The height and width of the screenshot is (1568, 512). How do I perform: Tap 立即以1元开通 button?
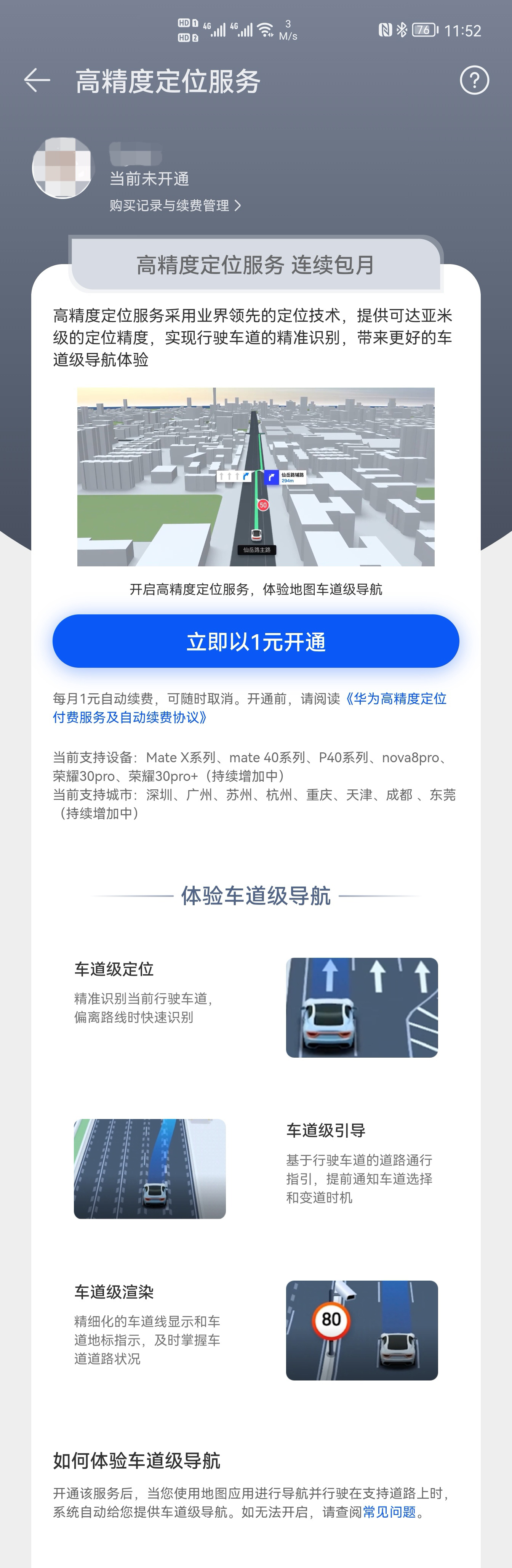point(255,641)
